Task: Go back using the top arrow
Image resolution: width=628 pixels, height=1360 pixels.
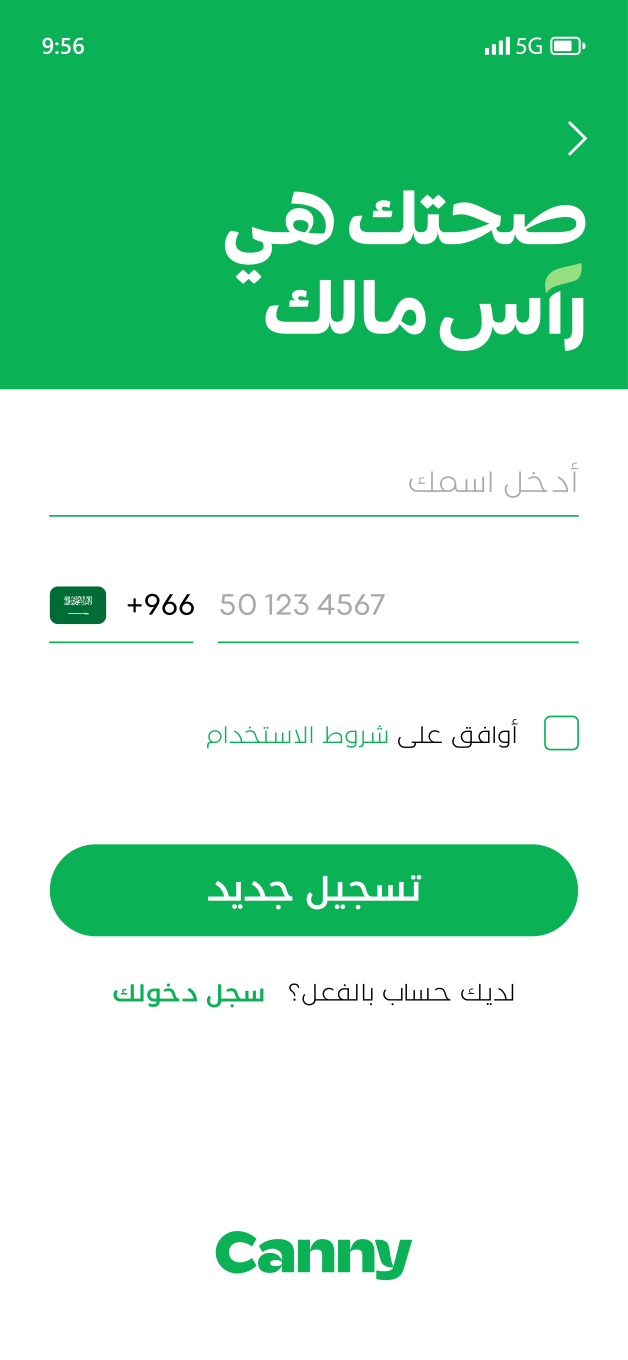Action: [x=577, y=139]
